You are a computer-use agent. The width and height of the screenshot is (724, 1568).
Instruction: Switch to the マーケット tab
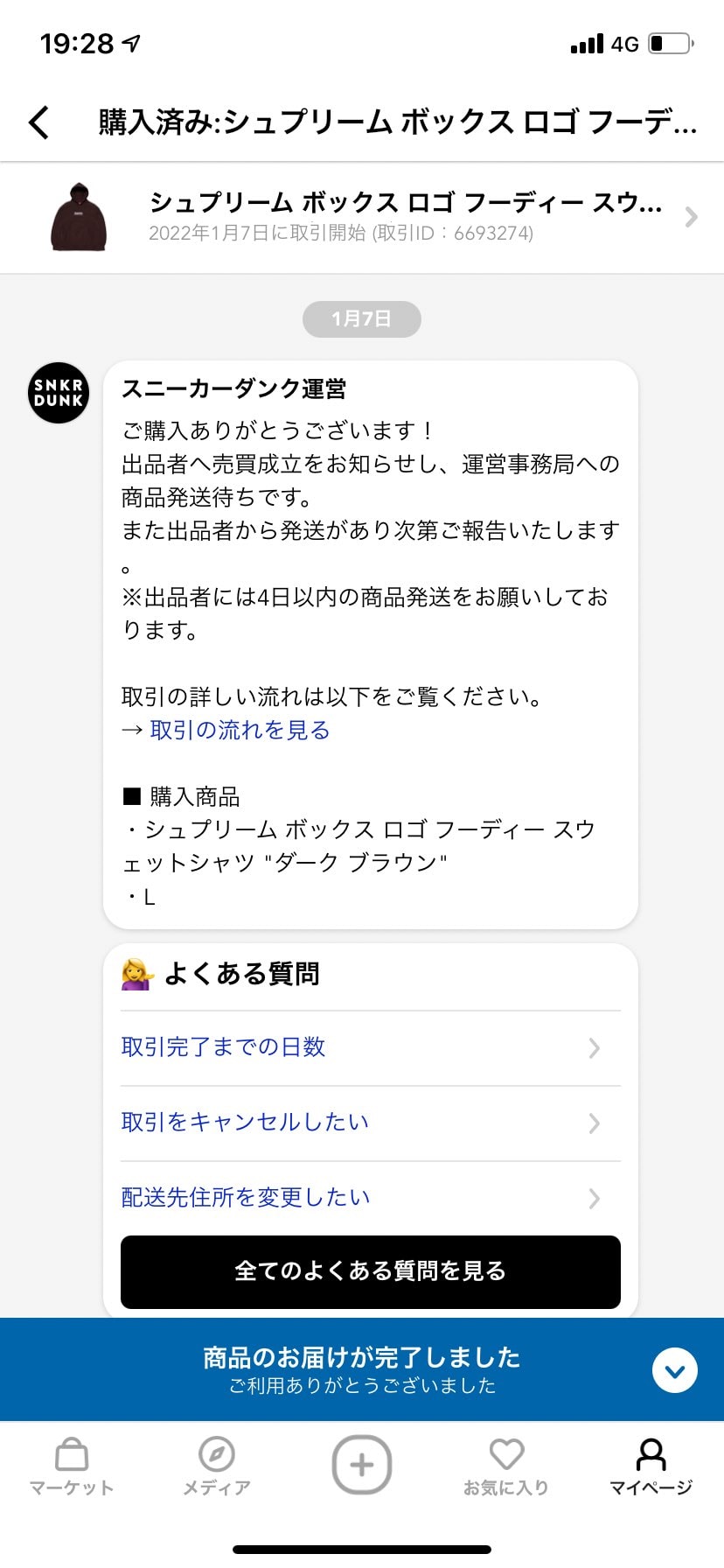(x=72, y=1466)
